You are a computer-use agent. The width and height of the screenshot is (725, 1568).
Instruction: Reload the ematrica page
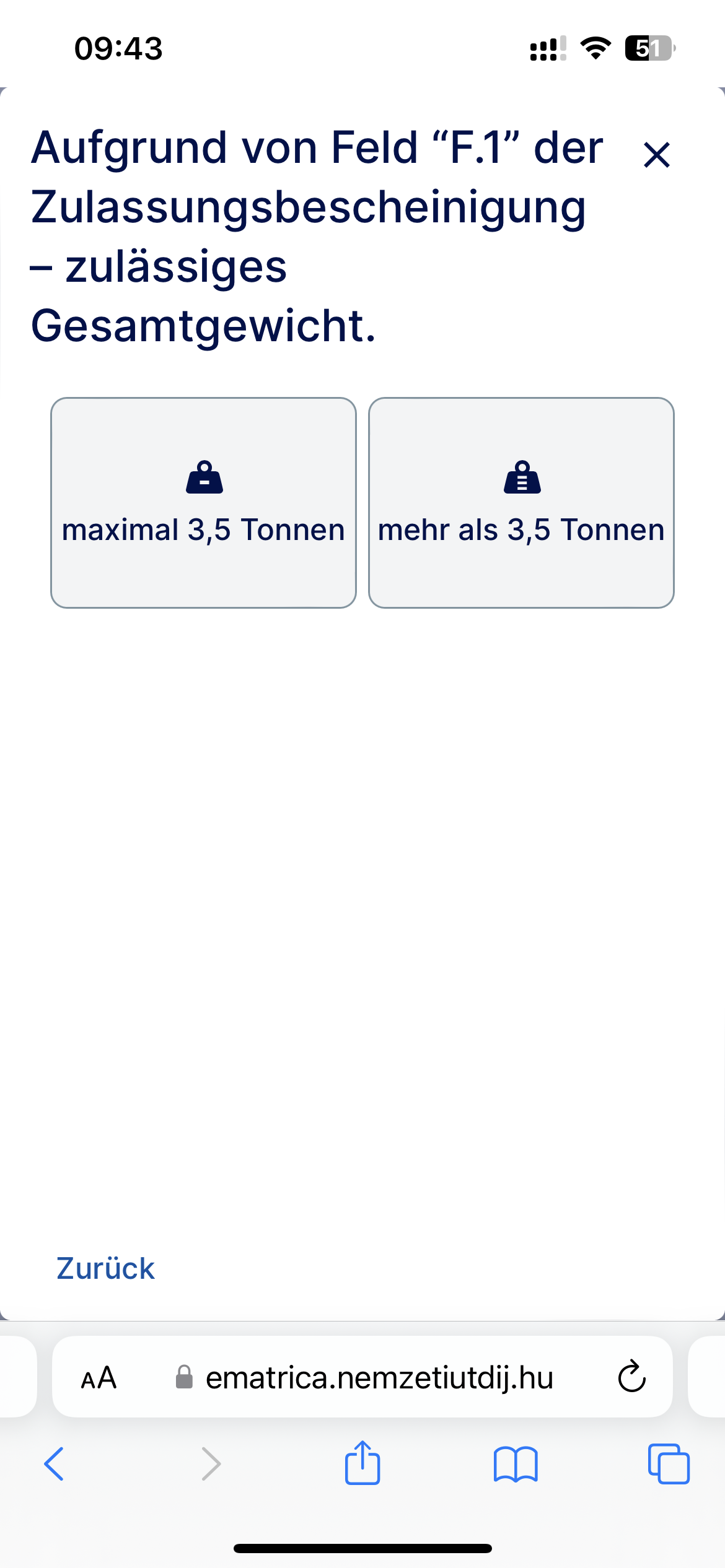(631, 1377)
